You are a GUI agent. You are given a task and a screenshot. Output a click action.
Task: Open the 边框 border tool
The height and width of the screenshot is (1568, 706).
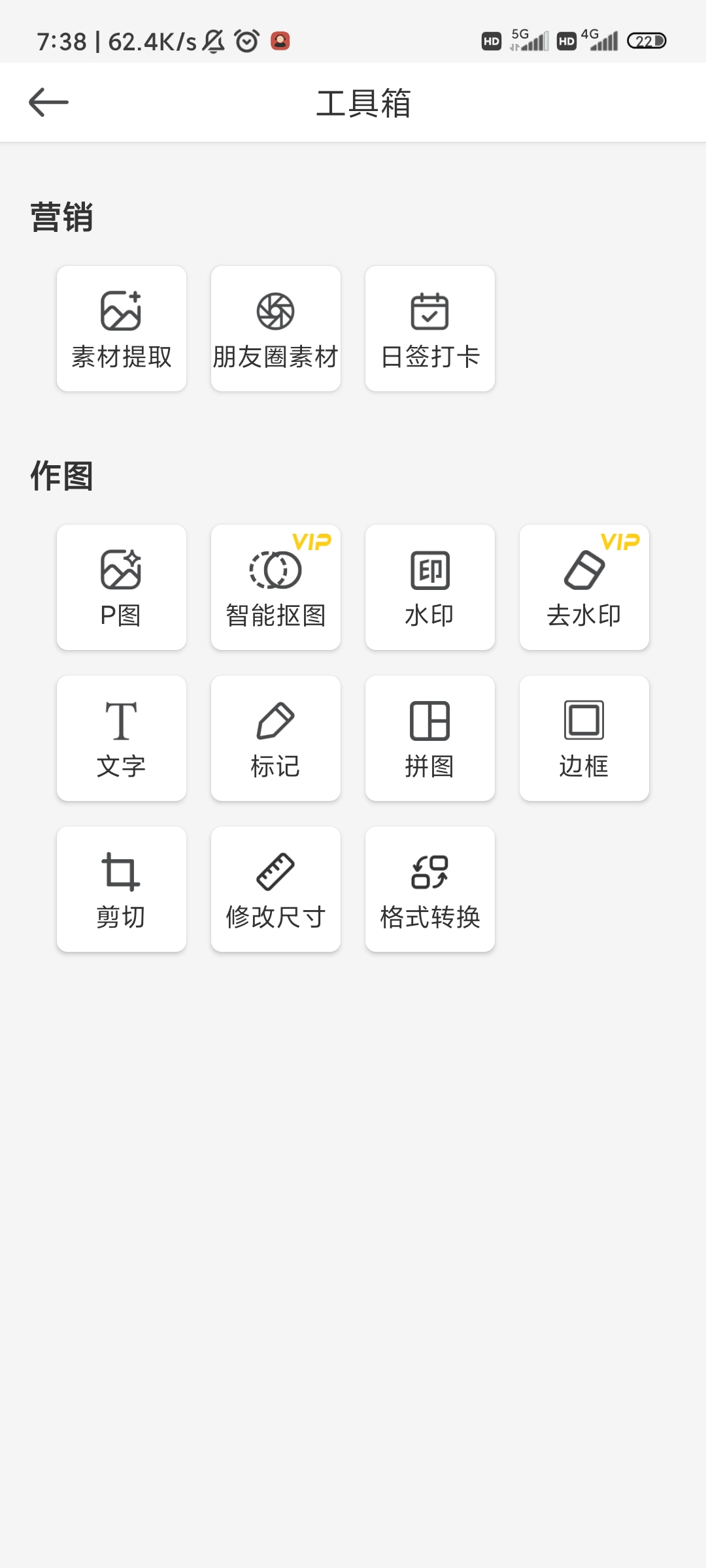click(584, 738)
